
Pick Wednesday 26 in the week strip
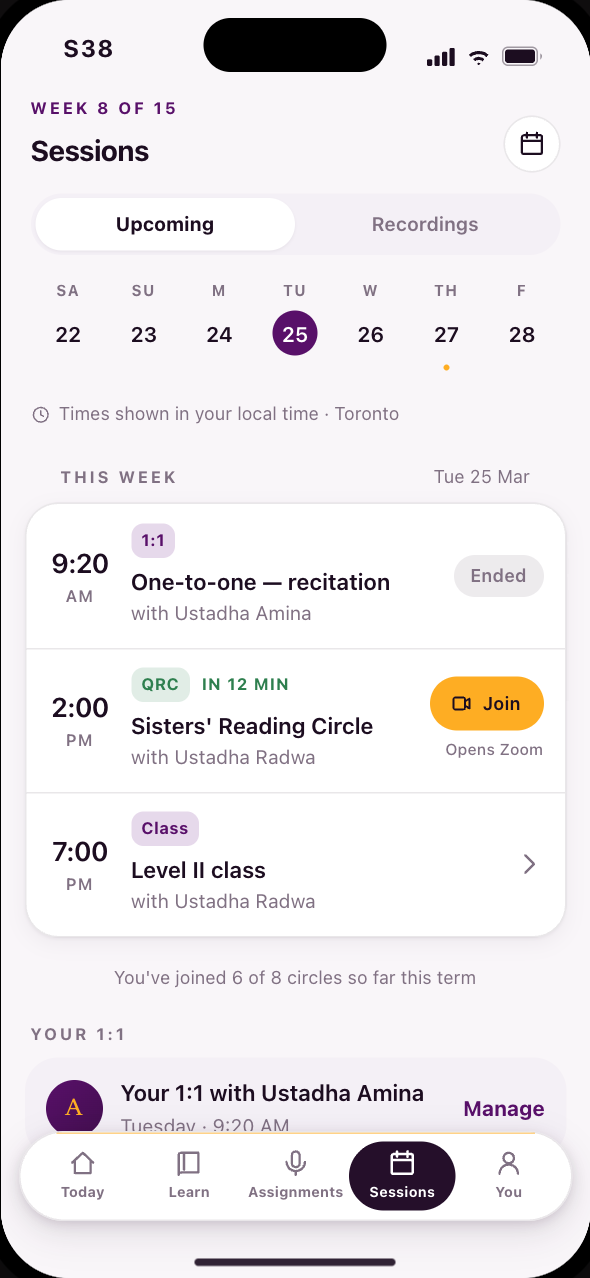point(371,322)
